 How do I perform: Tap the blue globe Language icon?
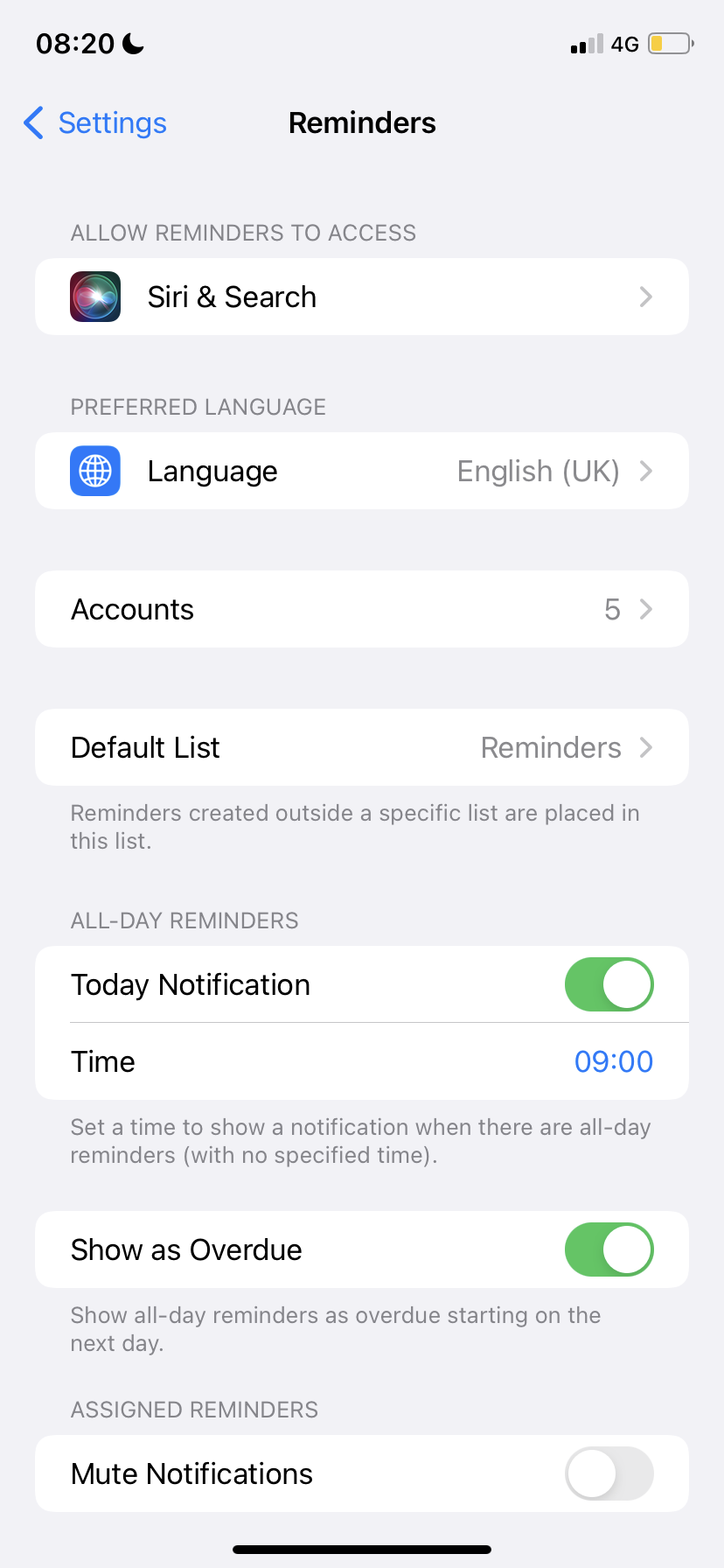pos(94,471)
